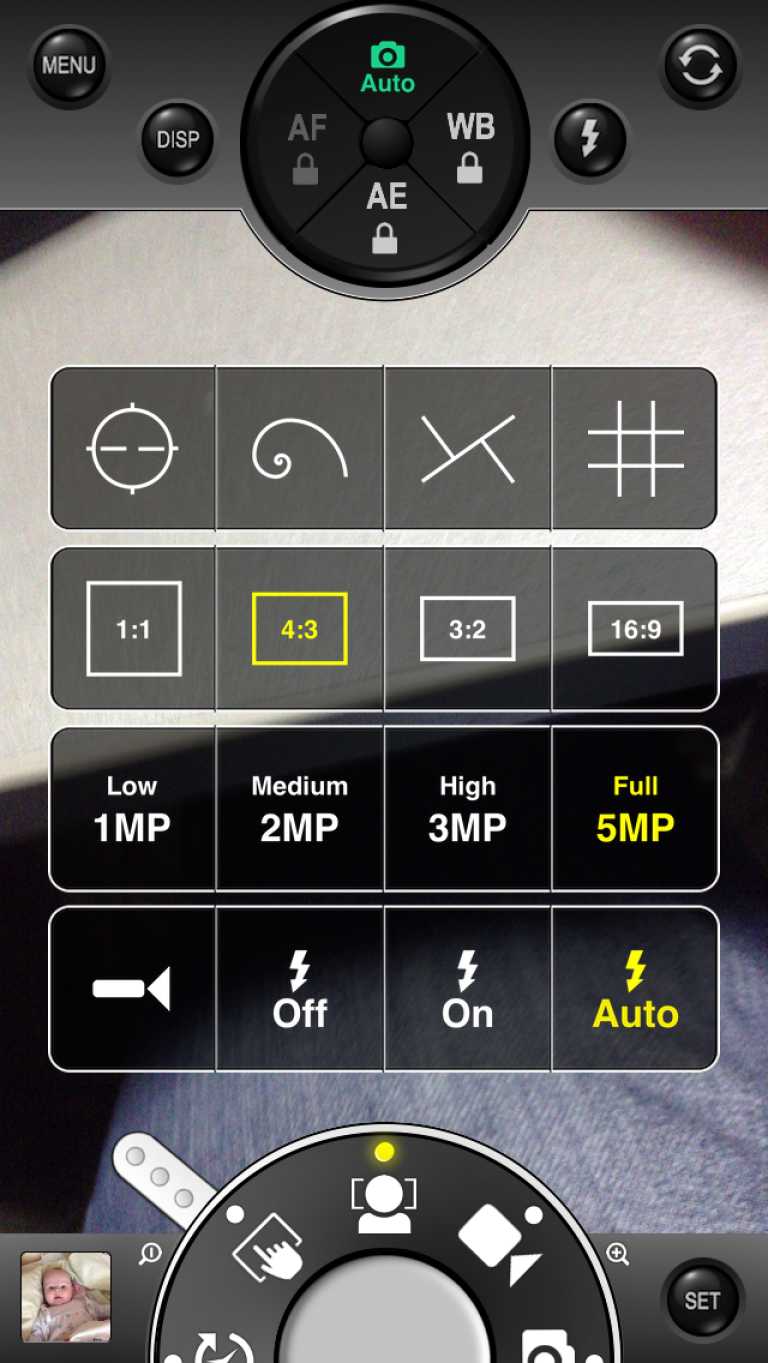Screen dimensions: 768x1363
Task: Choose High 3MP resolution
Action: pyautogui.click(x=467, y=809)
